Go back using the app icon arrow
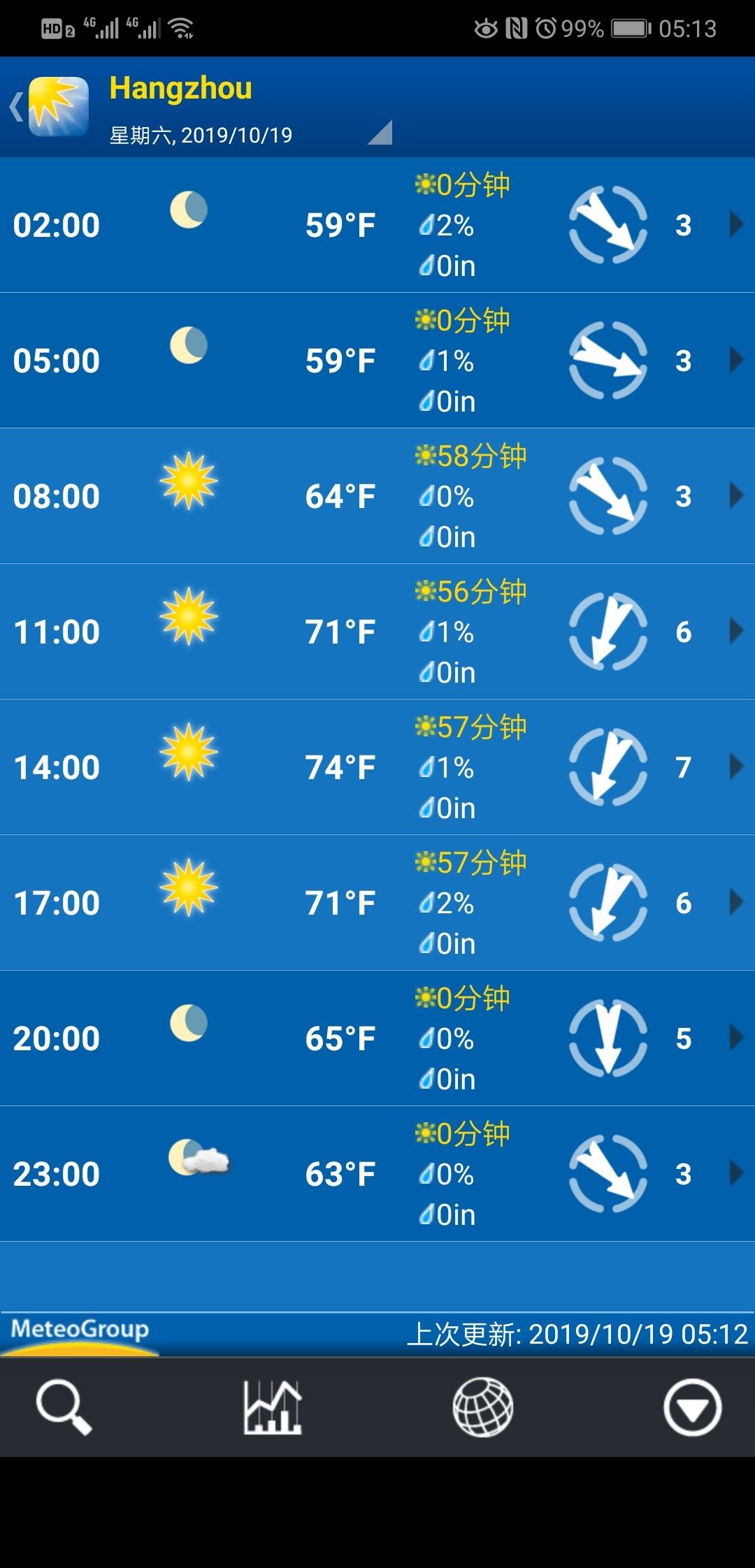 coord(48,108)
